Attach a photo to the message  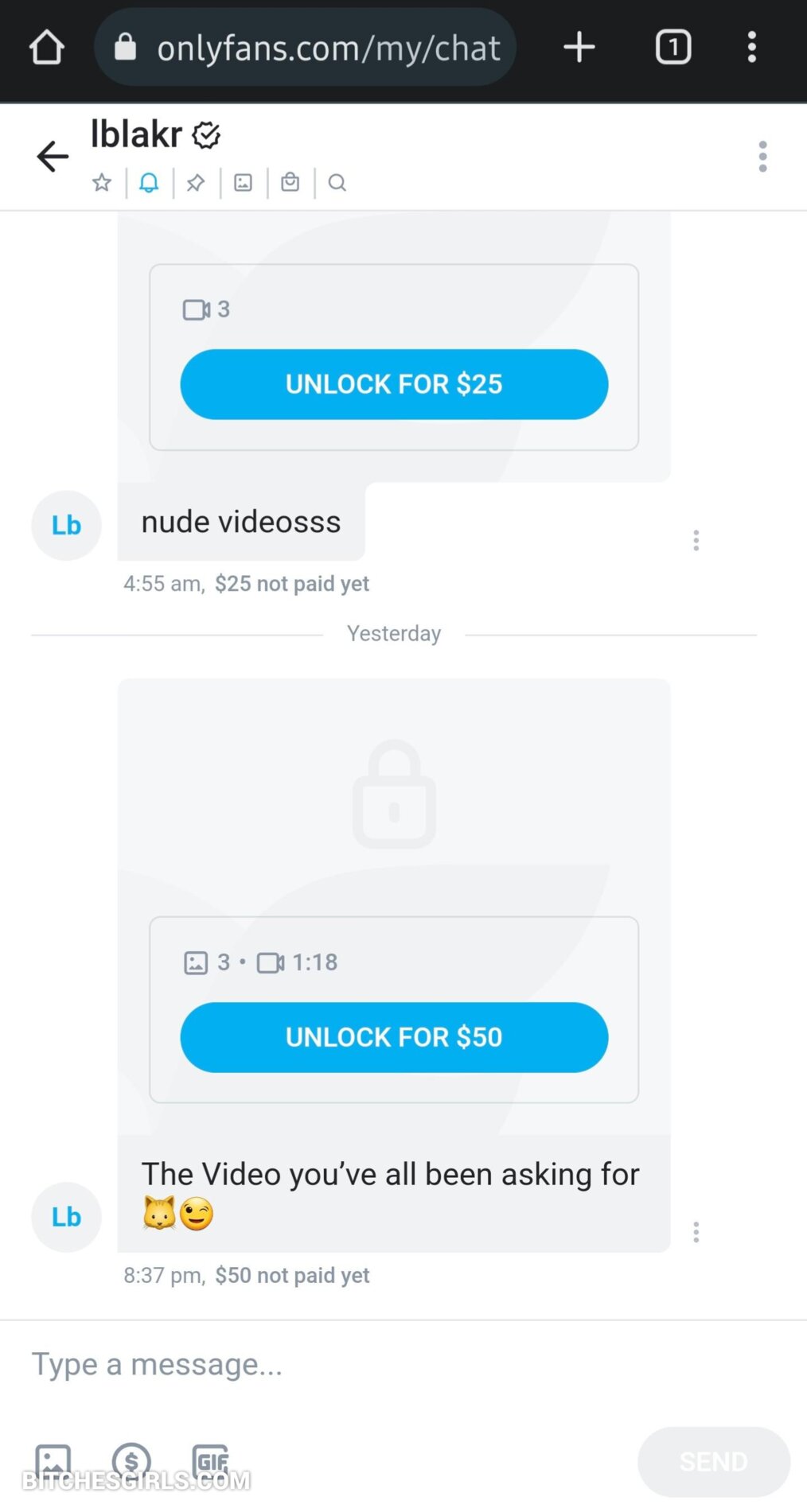click(53, 1462)
